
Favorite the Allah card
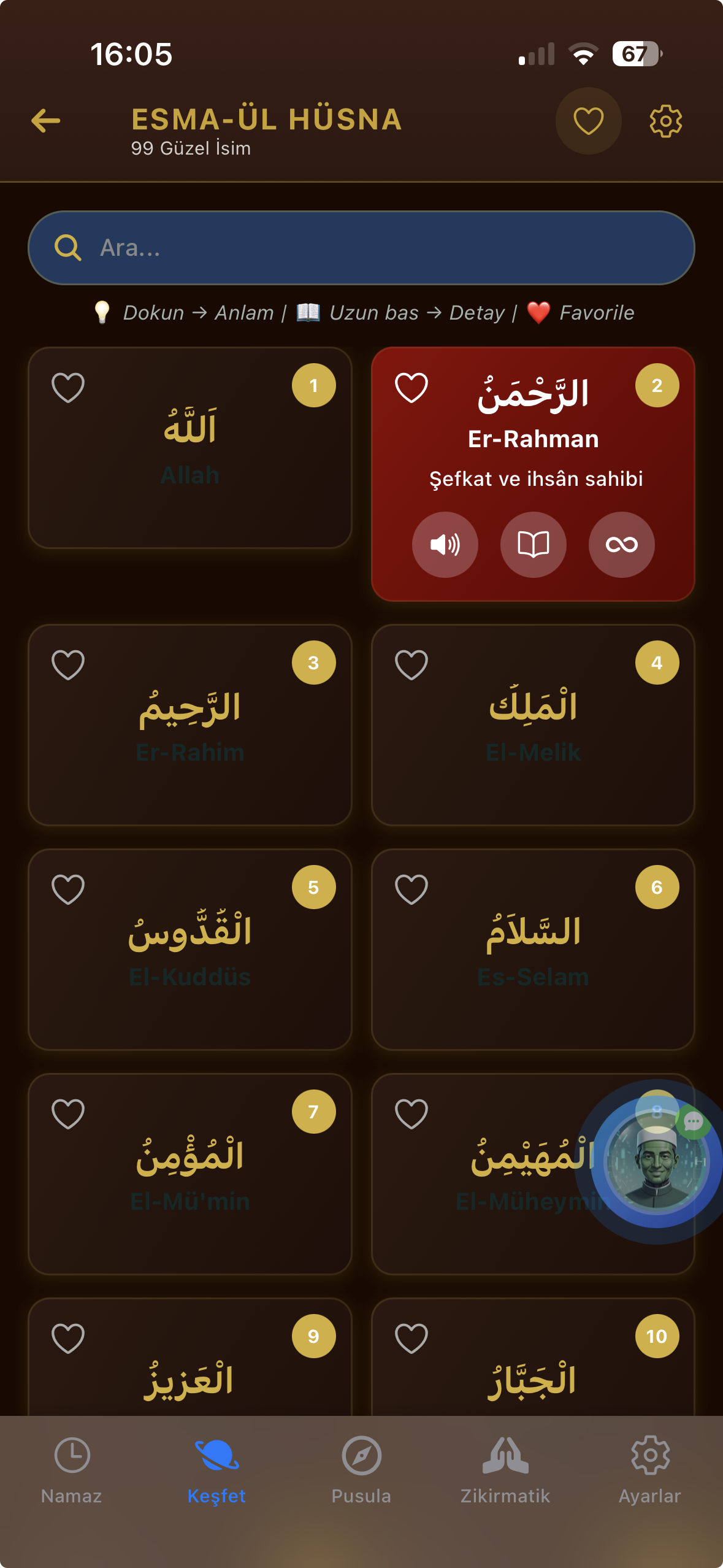click(x=67, y=386)
